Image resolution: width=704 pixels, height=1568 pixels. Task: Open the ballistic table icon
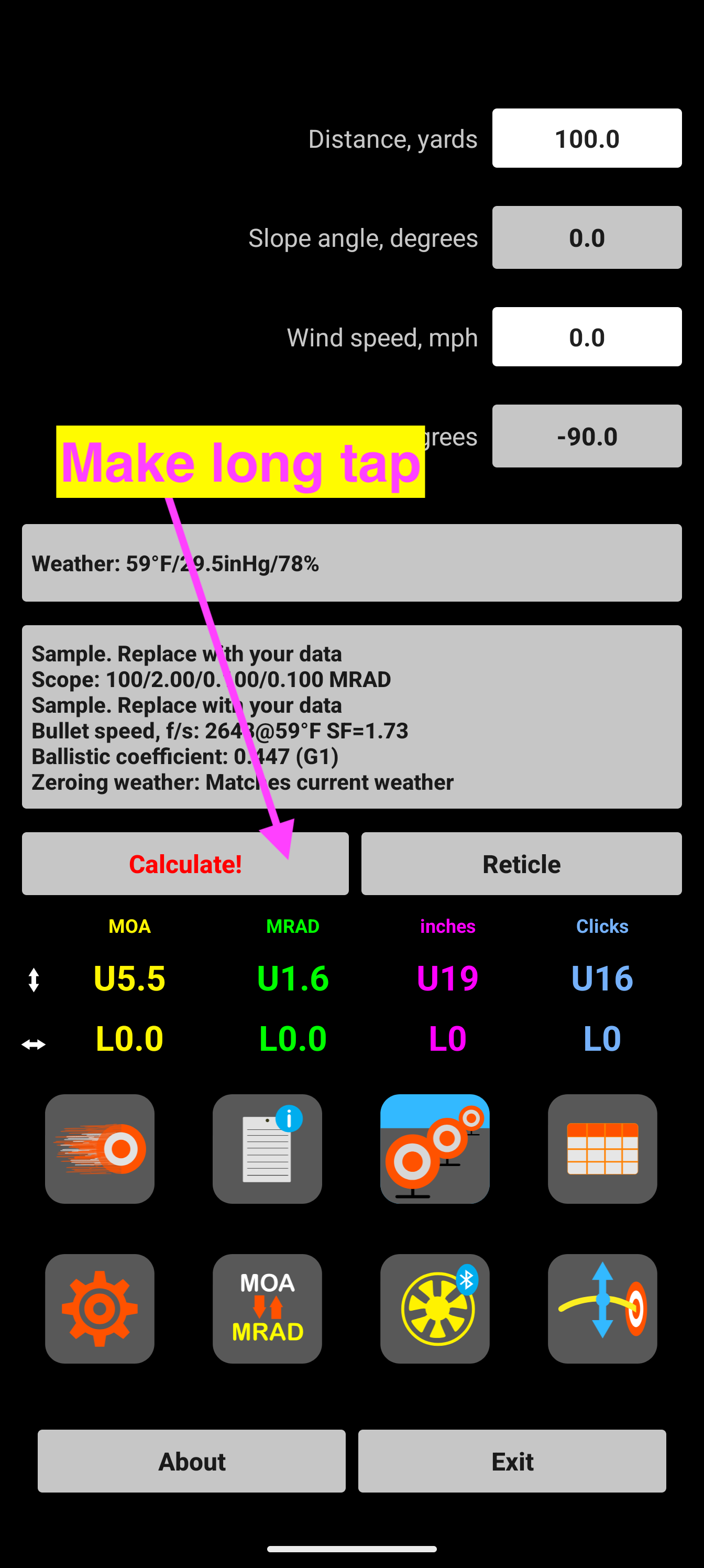[x=602, y=1149]
